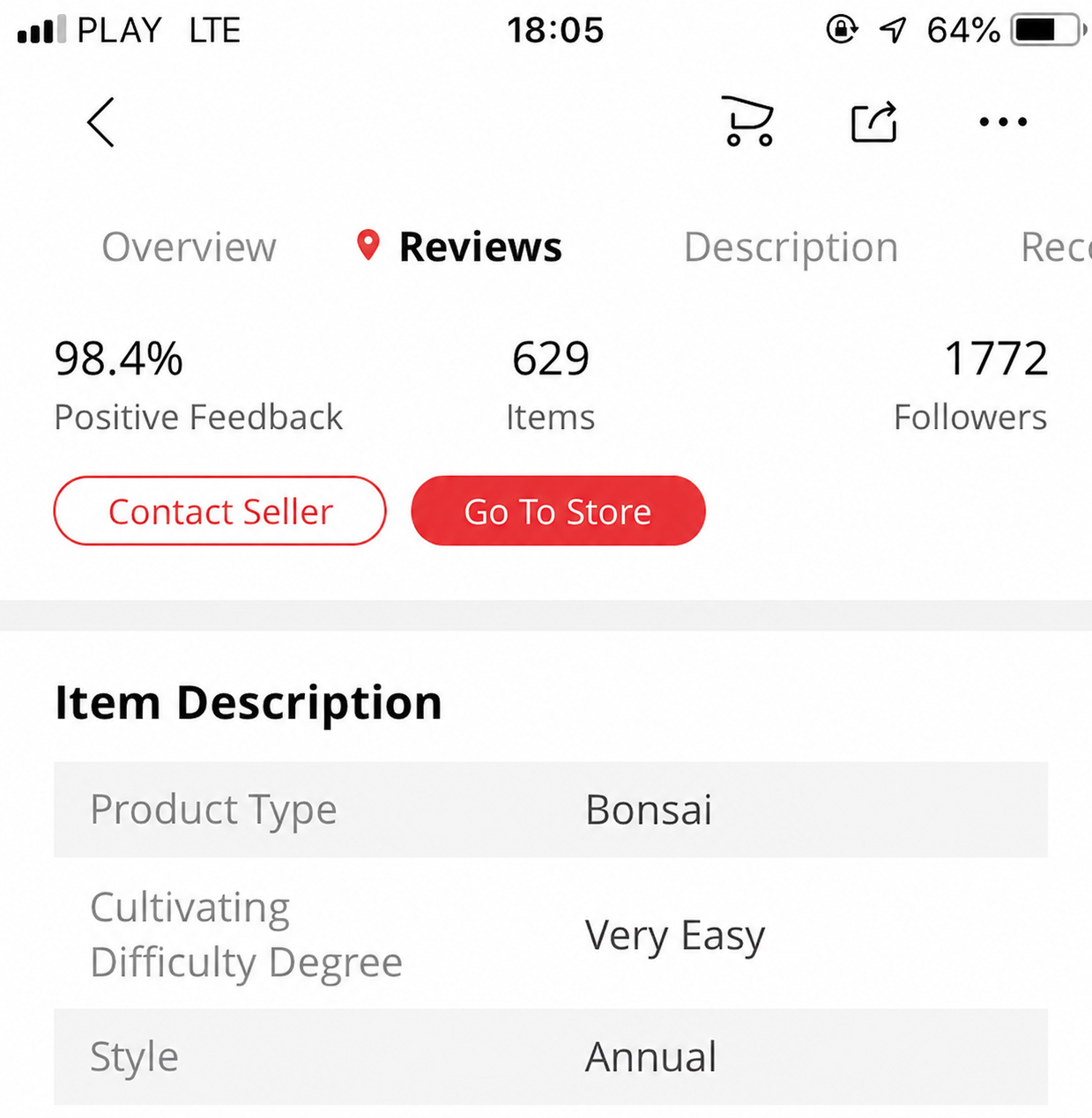Visit the shop via Go To Store
1092x1118 pixels.
(558, 511)
